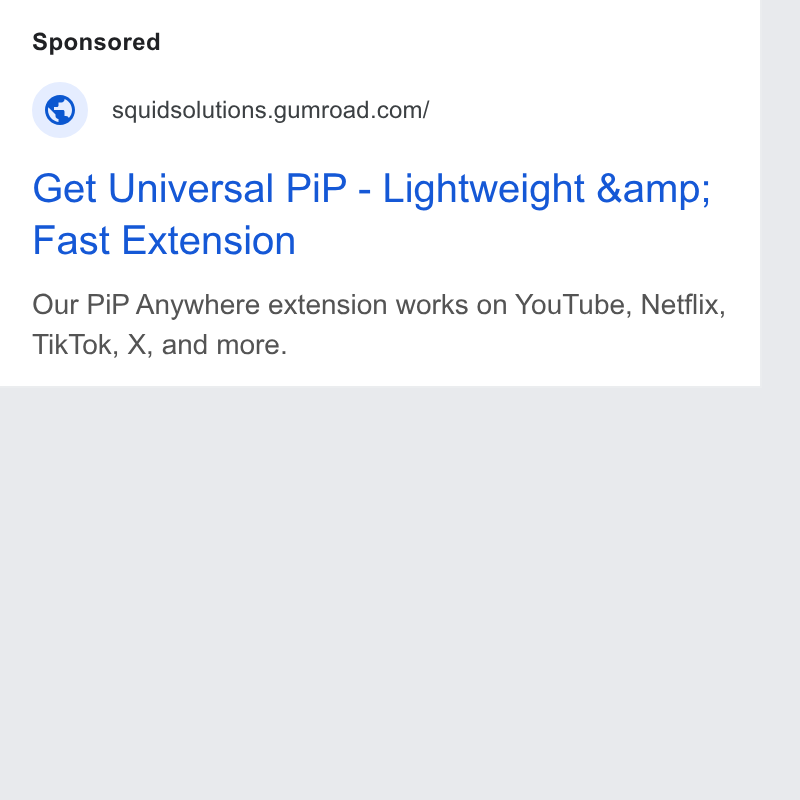The height and width of the screenshot is (800, 800).
Task: Open the Get Universal PiP ad headline
Action: click(371, 214)
